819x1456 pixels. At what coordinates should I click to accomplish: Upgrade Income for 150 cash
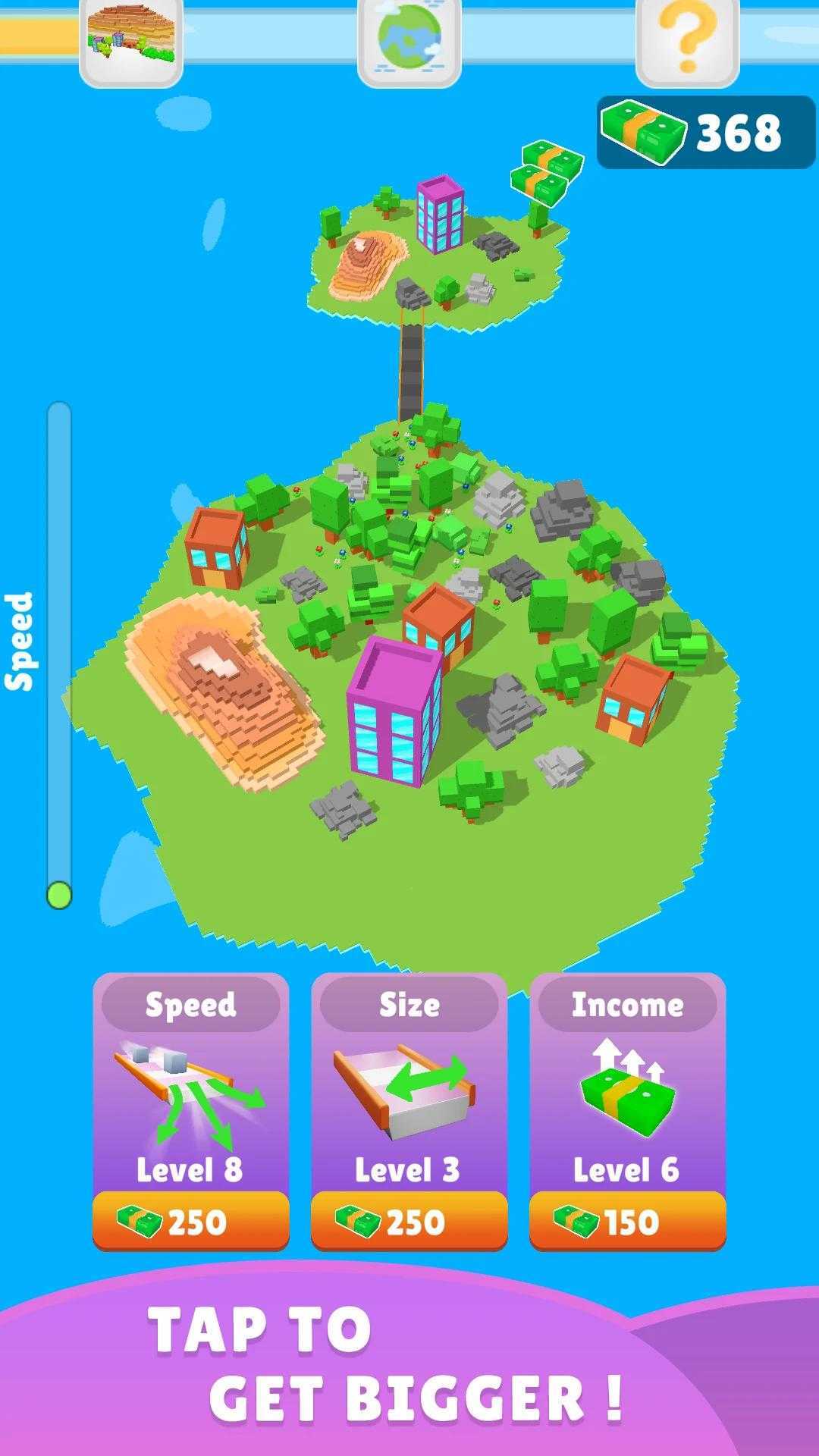(x=627, y=1221)
